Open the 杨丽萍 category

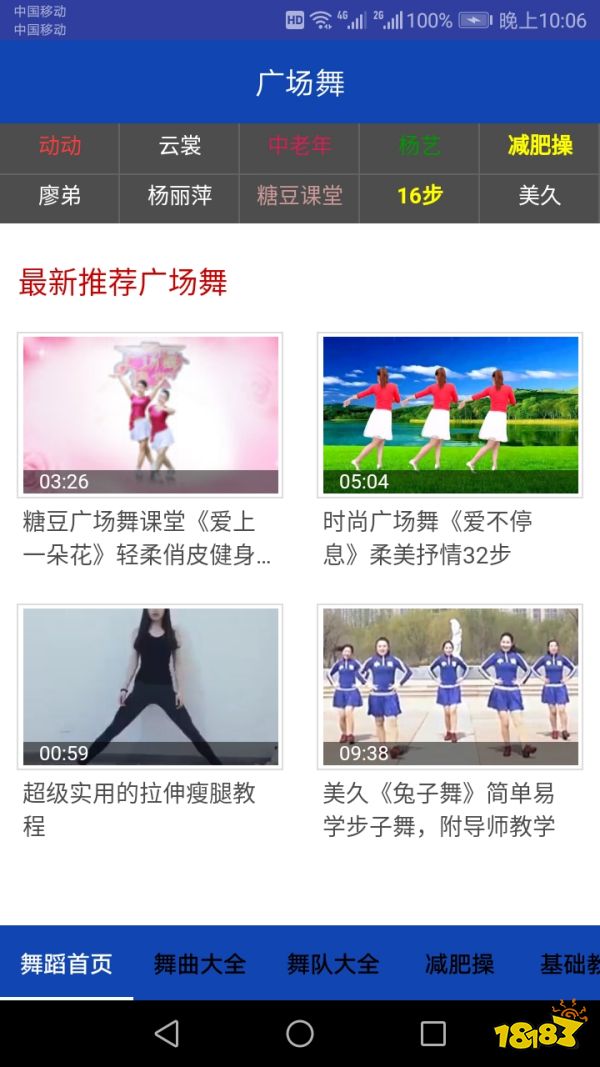180,196
